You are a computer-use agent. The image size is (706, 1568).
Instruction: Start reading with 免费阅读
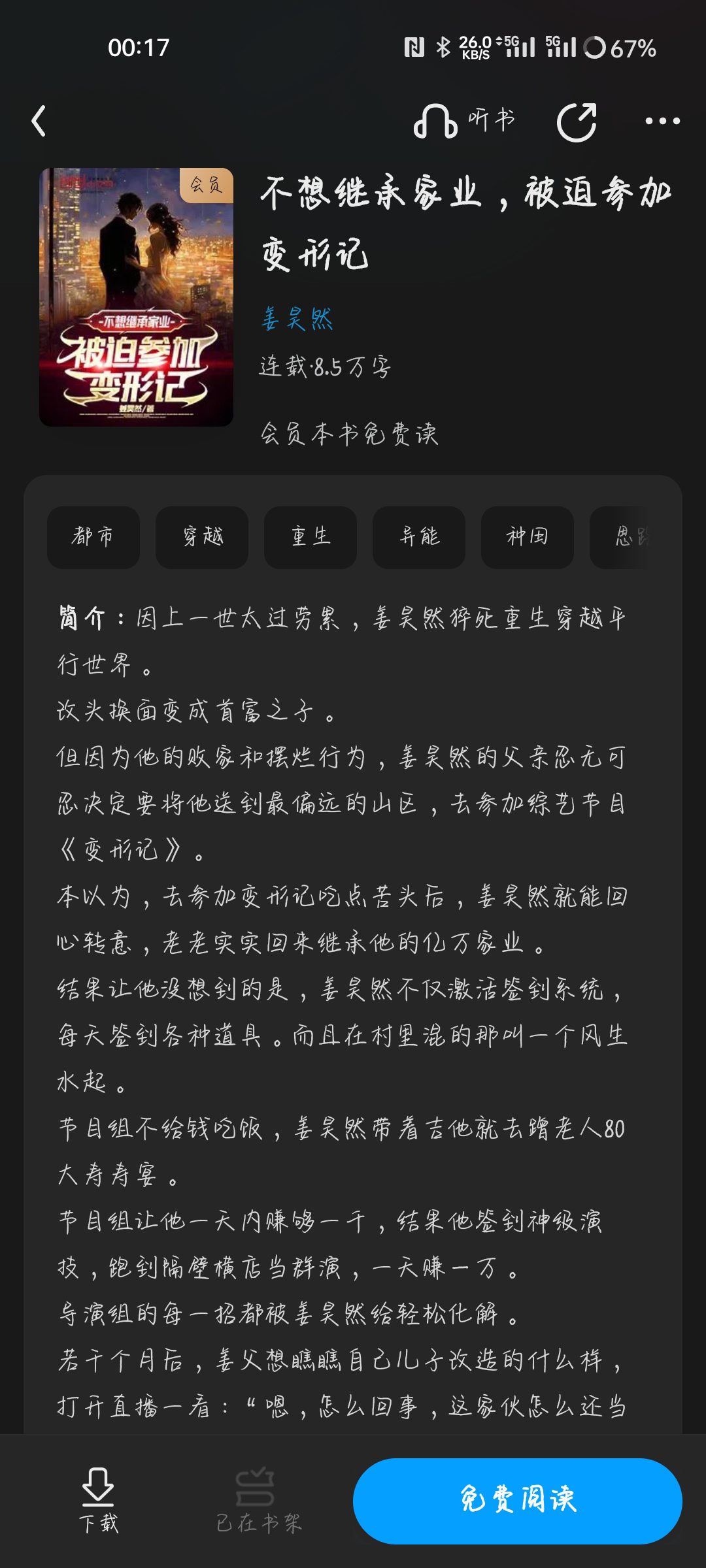(518, 1501)
